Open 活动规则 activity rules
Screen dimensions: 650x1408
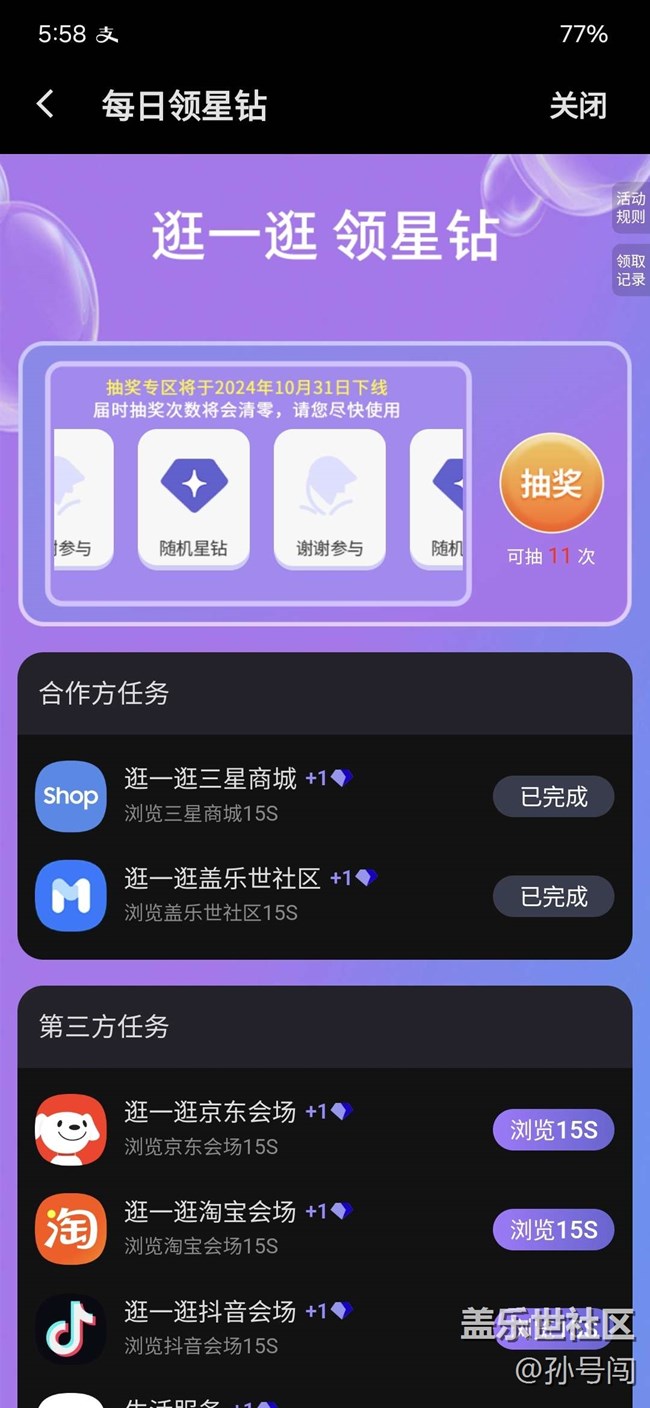pyautogui.click(x=631, y=208)
